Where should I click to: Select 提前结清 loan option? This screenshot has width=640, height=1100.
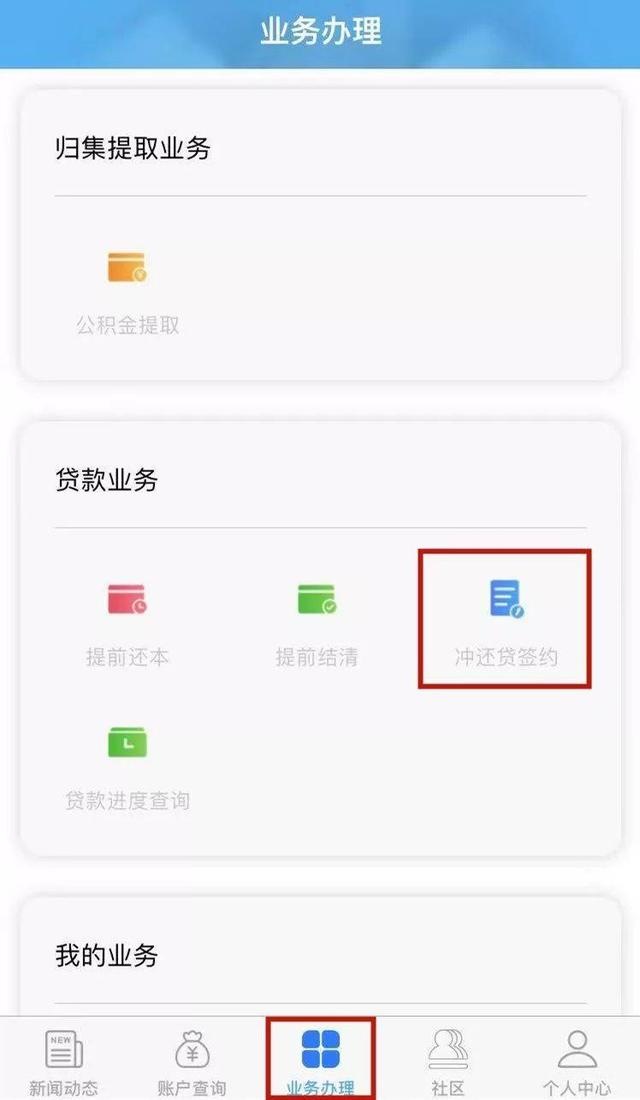pyautogui.click(x=317, y=622)
